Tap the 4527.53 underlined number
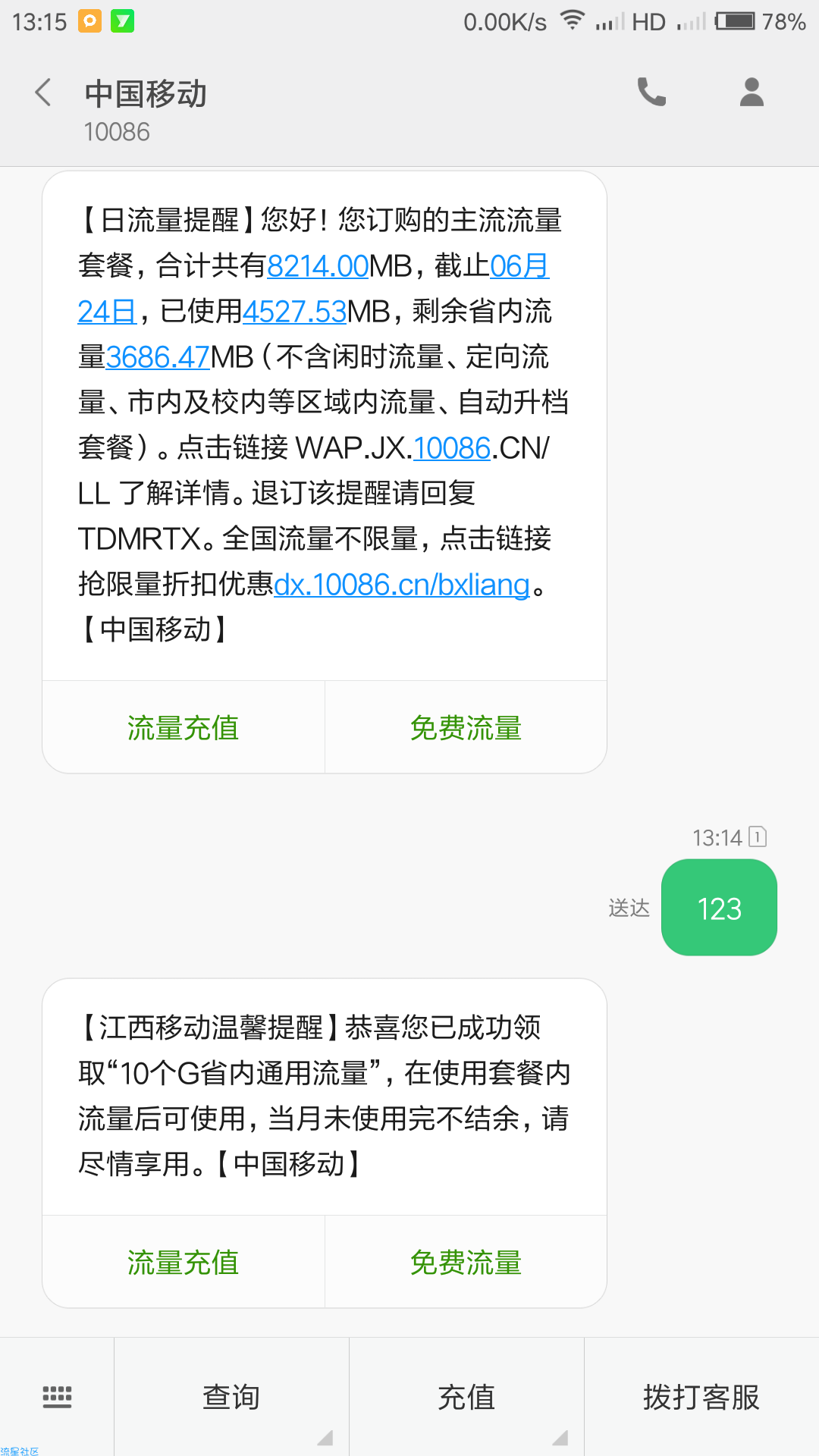This screenshot has width=819, height=1456. [x=294, y=312]
